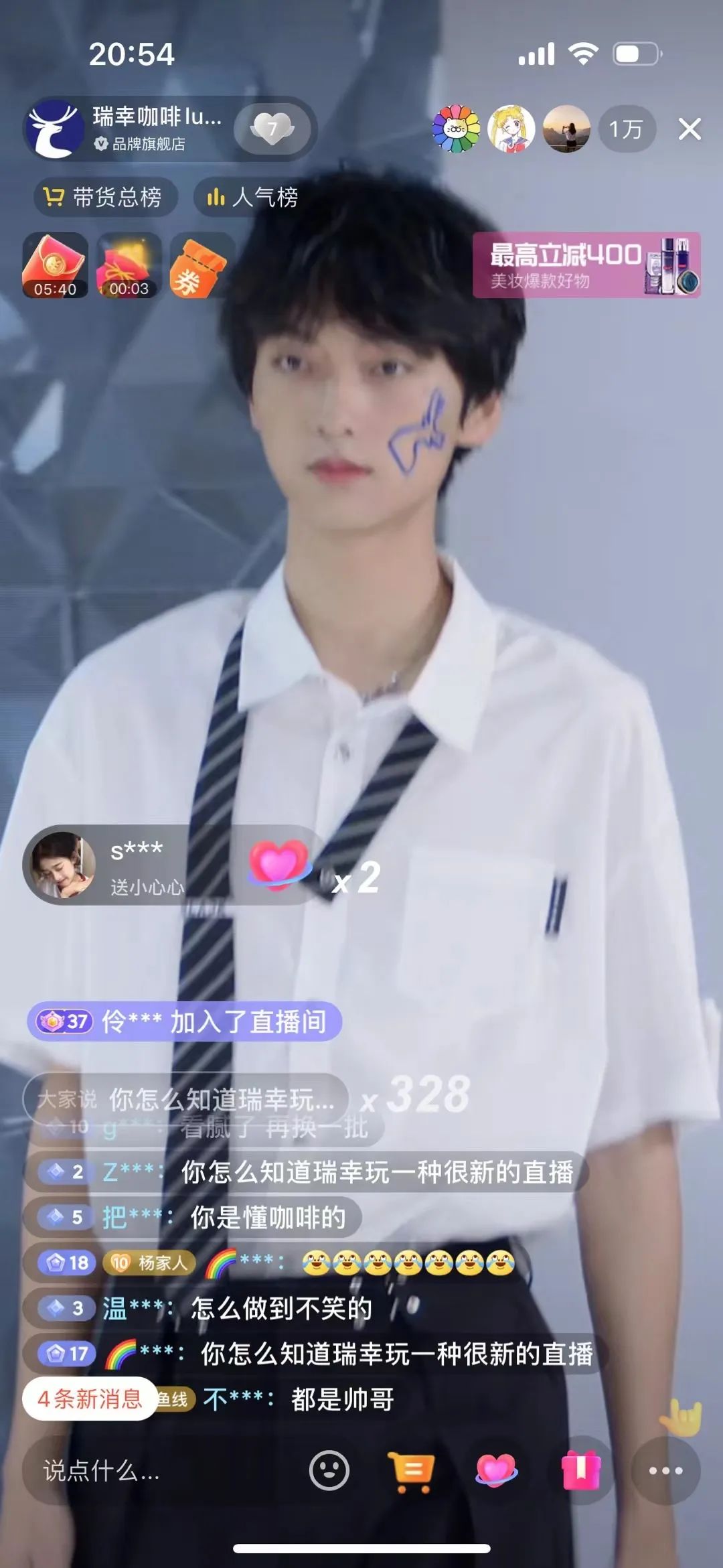Screen dimensions: 723x1568
Task: Open the gift panel
Action: [x=580, y=1471]
